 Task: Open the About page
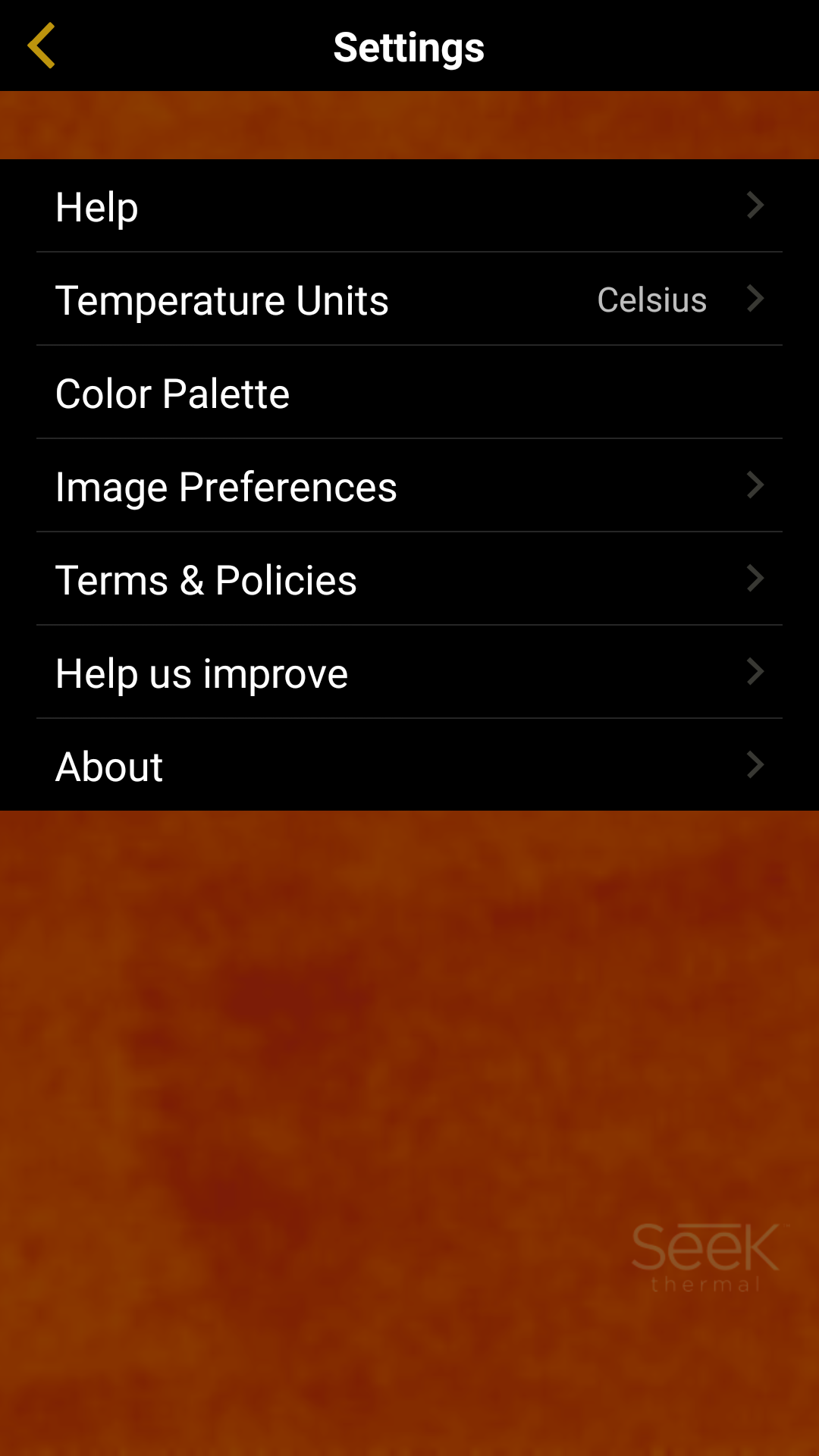pyautogui.click(x=409, y=764)
